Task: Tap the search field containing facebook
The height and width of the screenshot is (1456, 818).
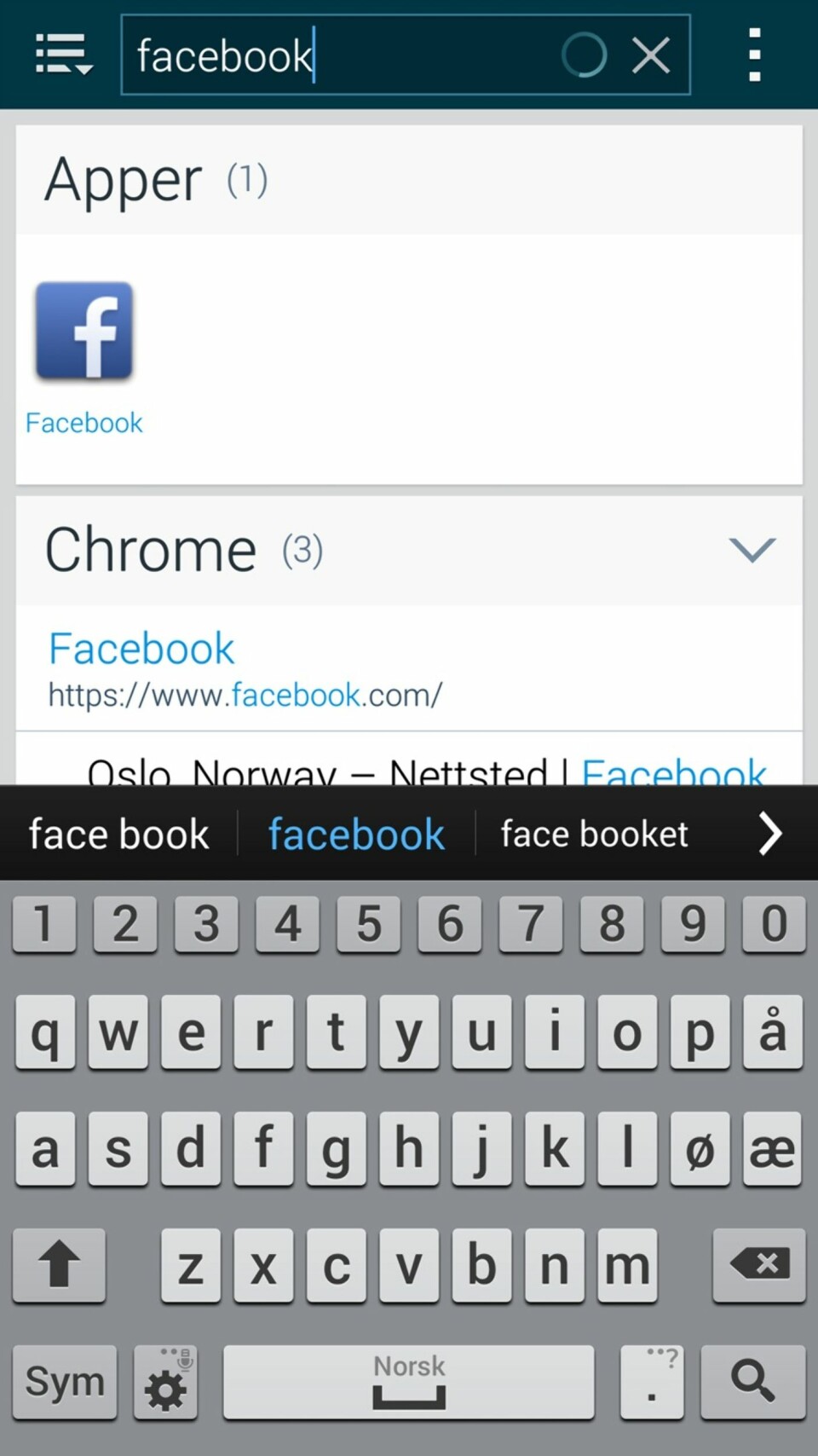Action: pos(341,55)
